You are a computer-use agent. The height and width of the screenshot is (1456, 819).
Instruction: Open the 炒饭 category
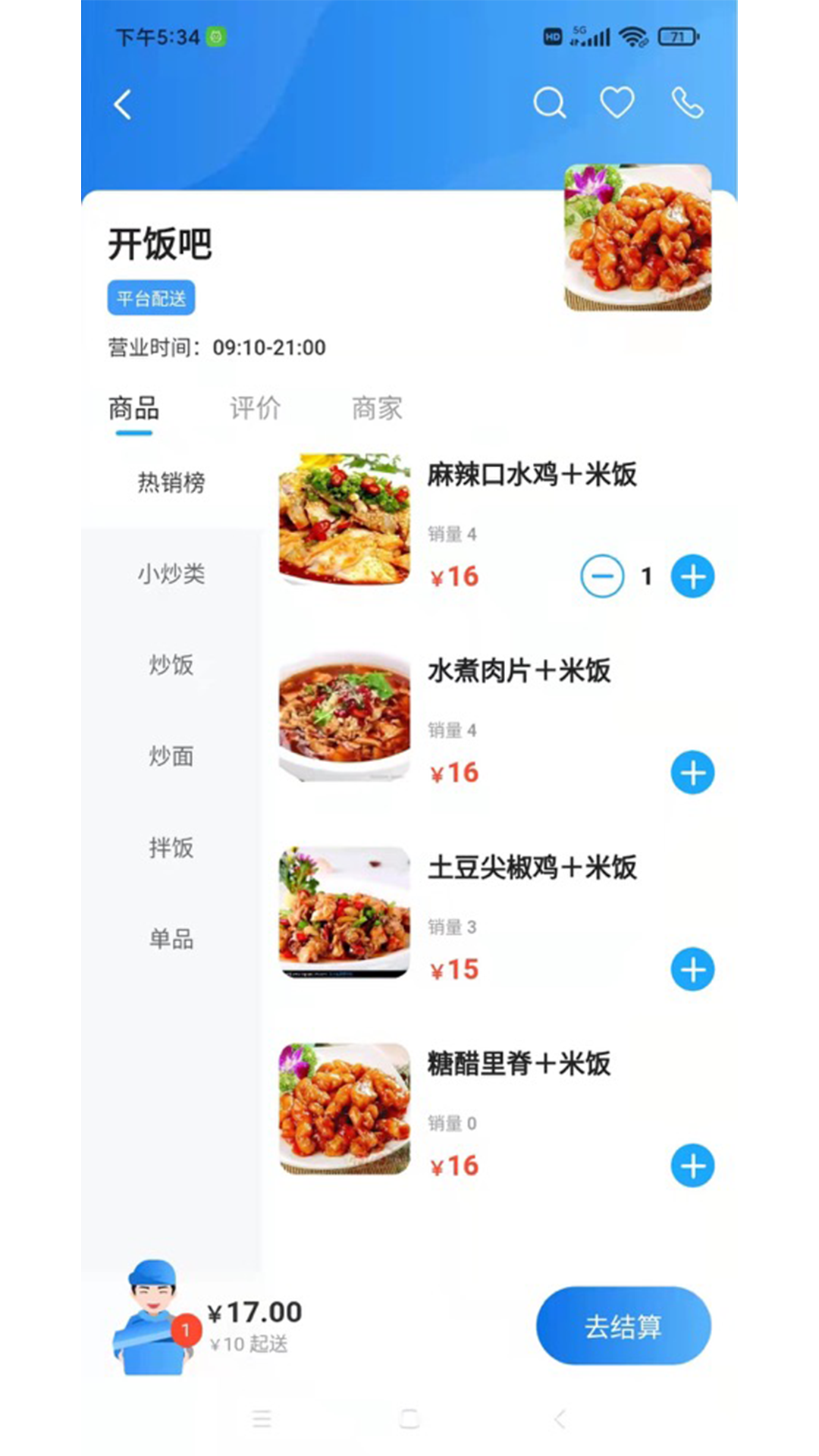[x=171, y=665]
